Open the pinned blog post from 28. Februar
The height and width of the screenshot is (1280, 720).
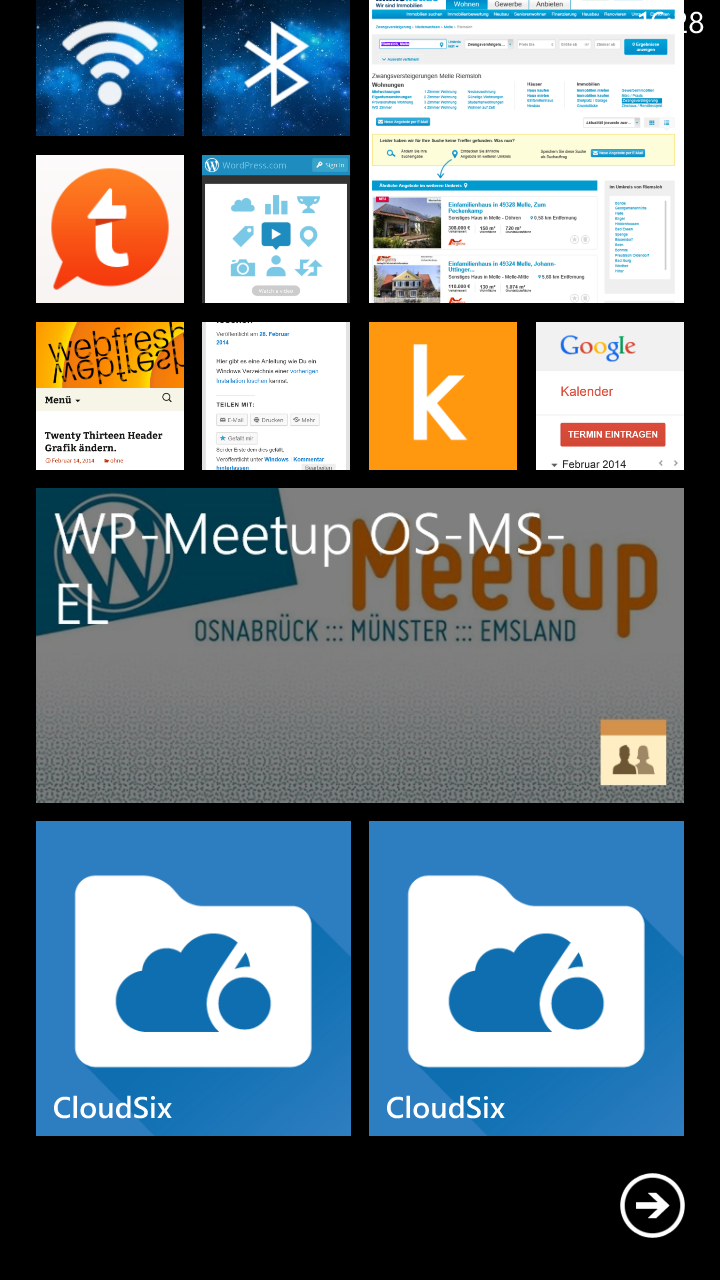(x=276, y=396)
